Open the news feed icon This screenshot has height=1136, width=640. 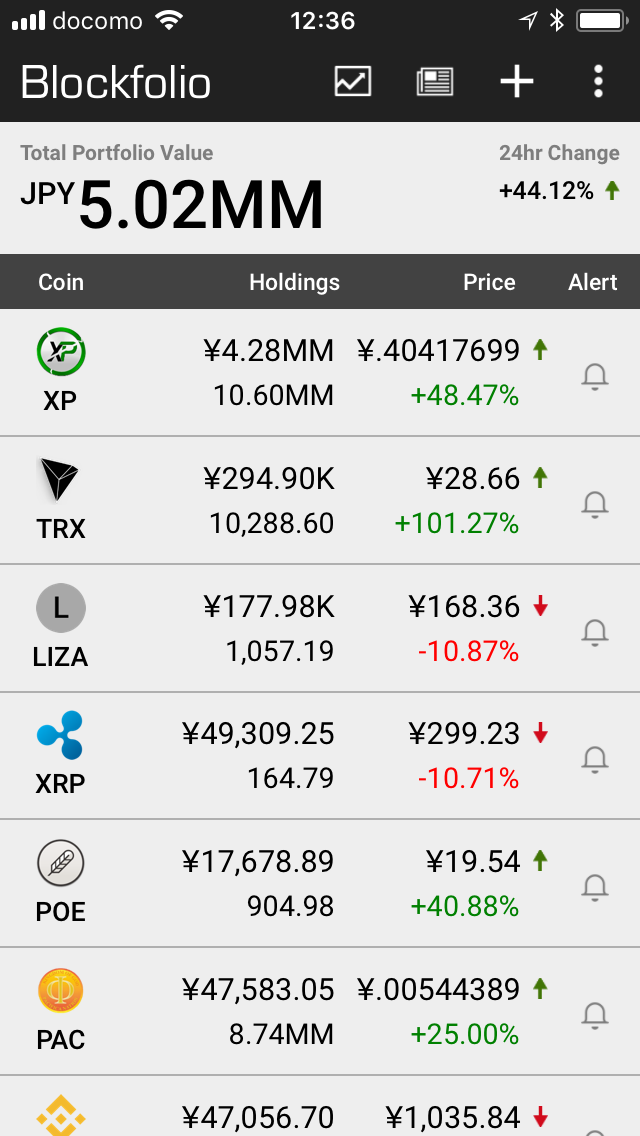click(x=435, y=81)
